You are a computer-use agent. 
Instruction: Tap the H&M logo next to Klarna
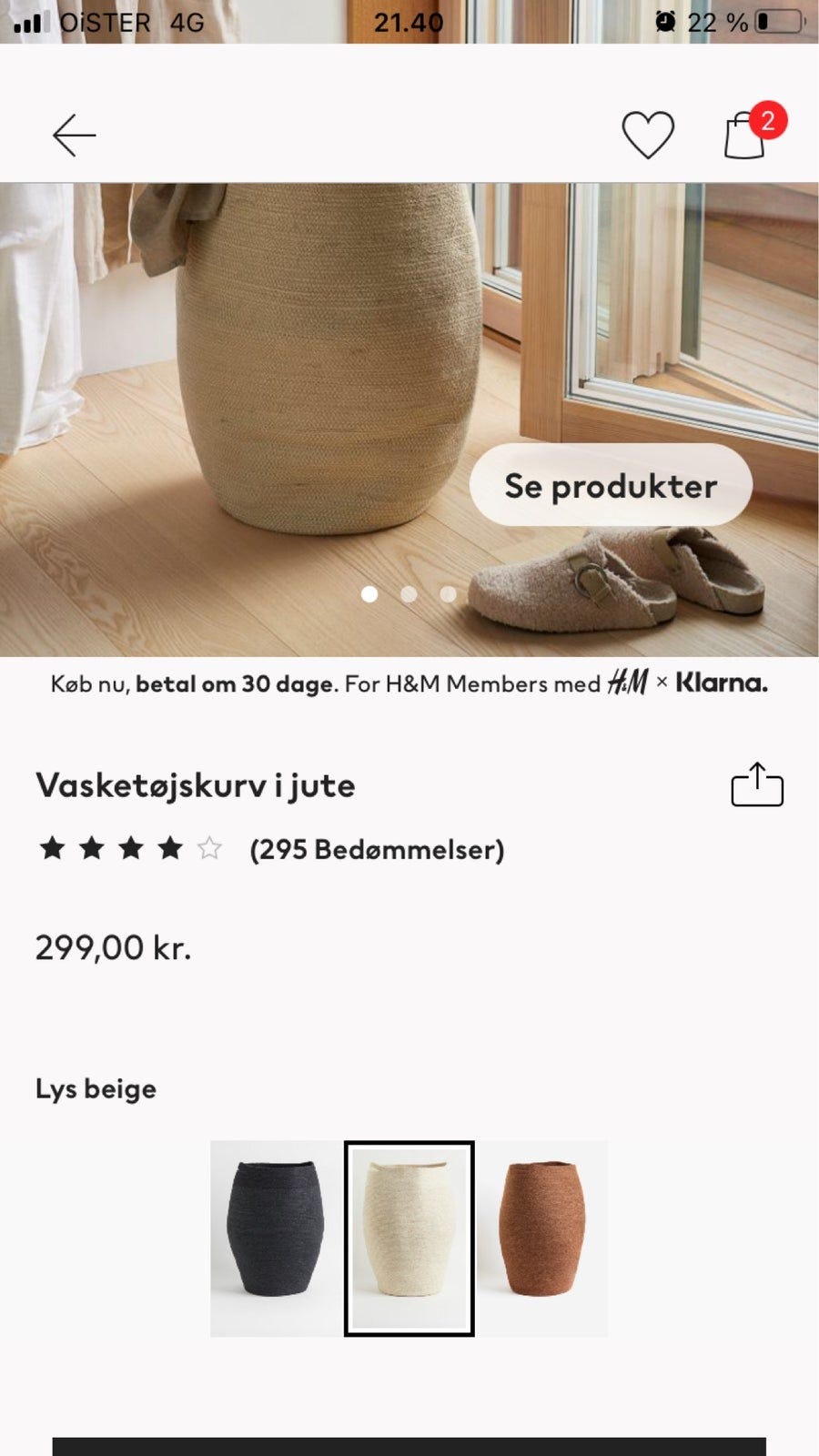[x=628, y=683]
